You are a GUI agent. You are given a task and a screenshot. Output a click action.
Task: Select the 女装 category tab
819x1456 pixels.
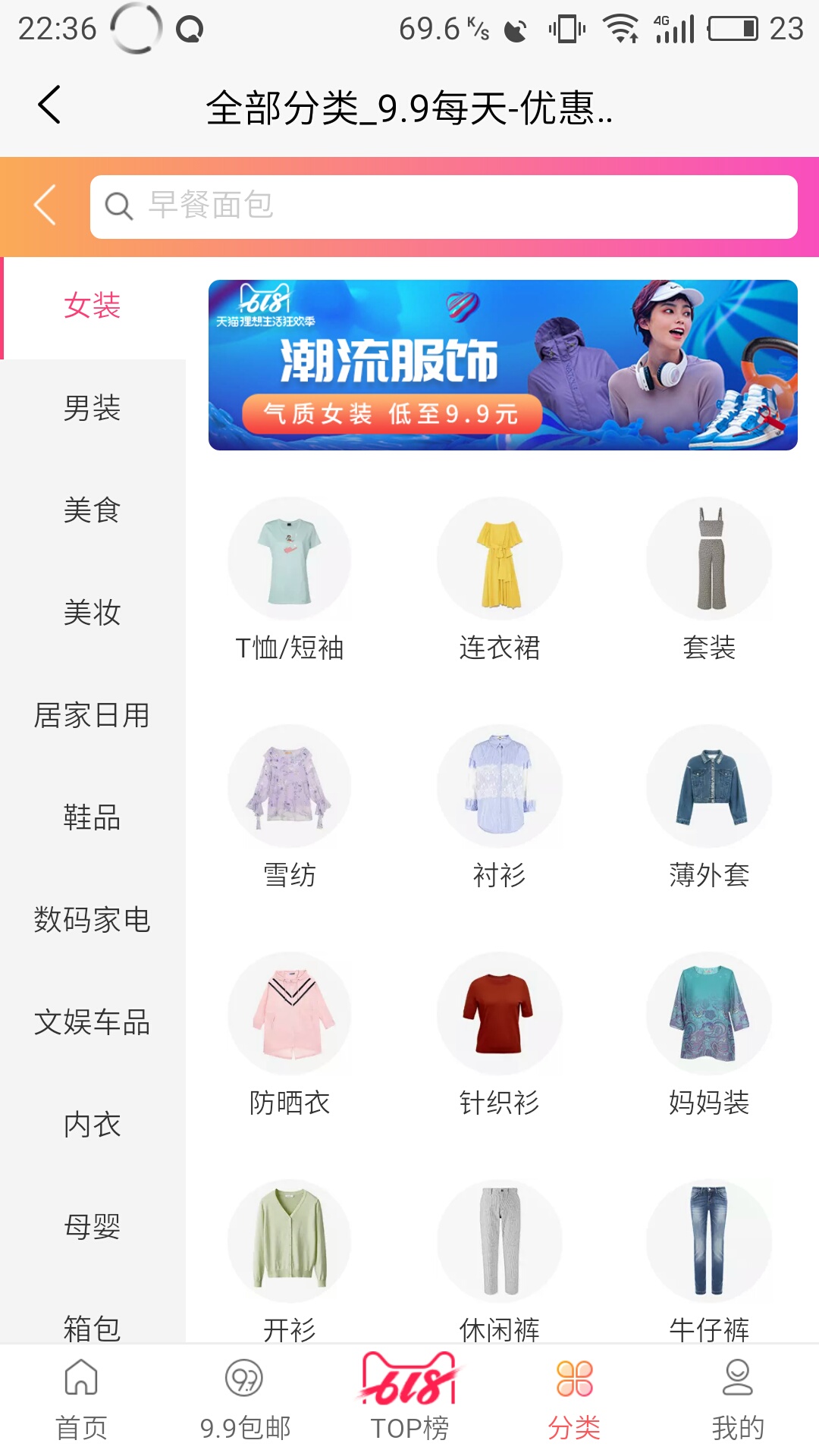pos(94,307)
